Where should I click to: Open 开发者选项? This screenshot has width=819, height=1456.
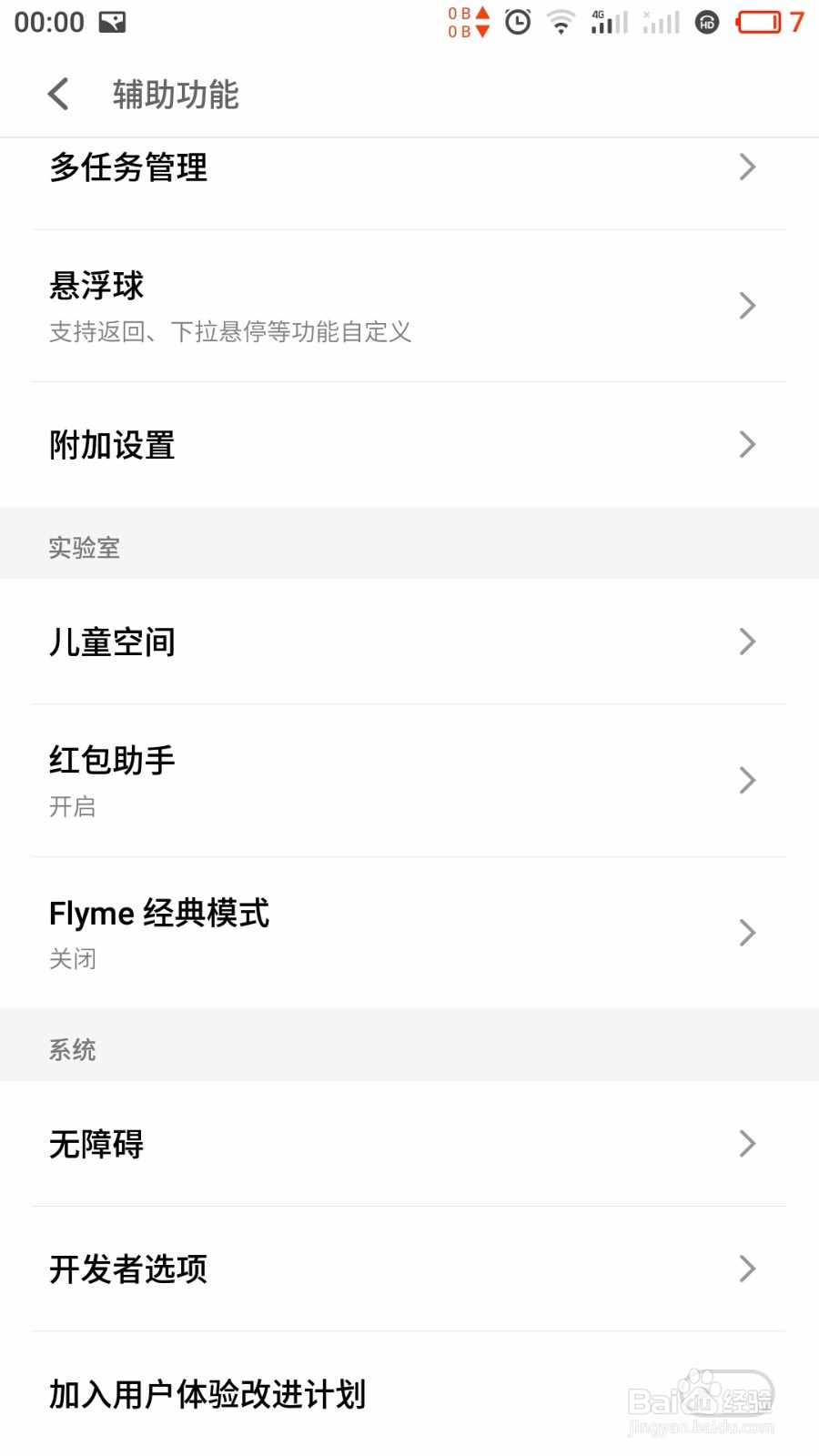pos(409,1269)
